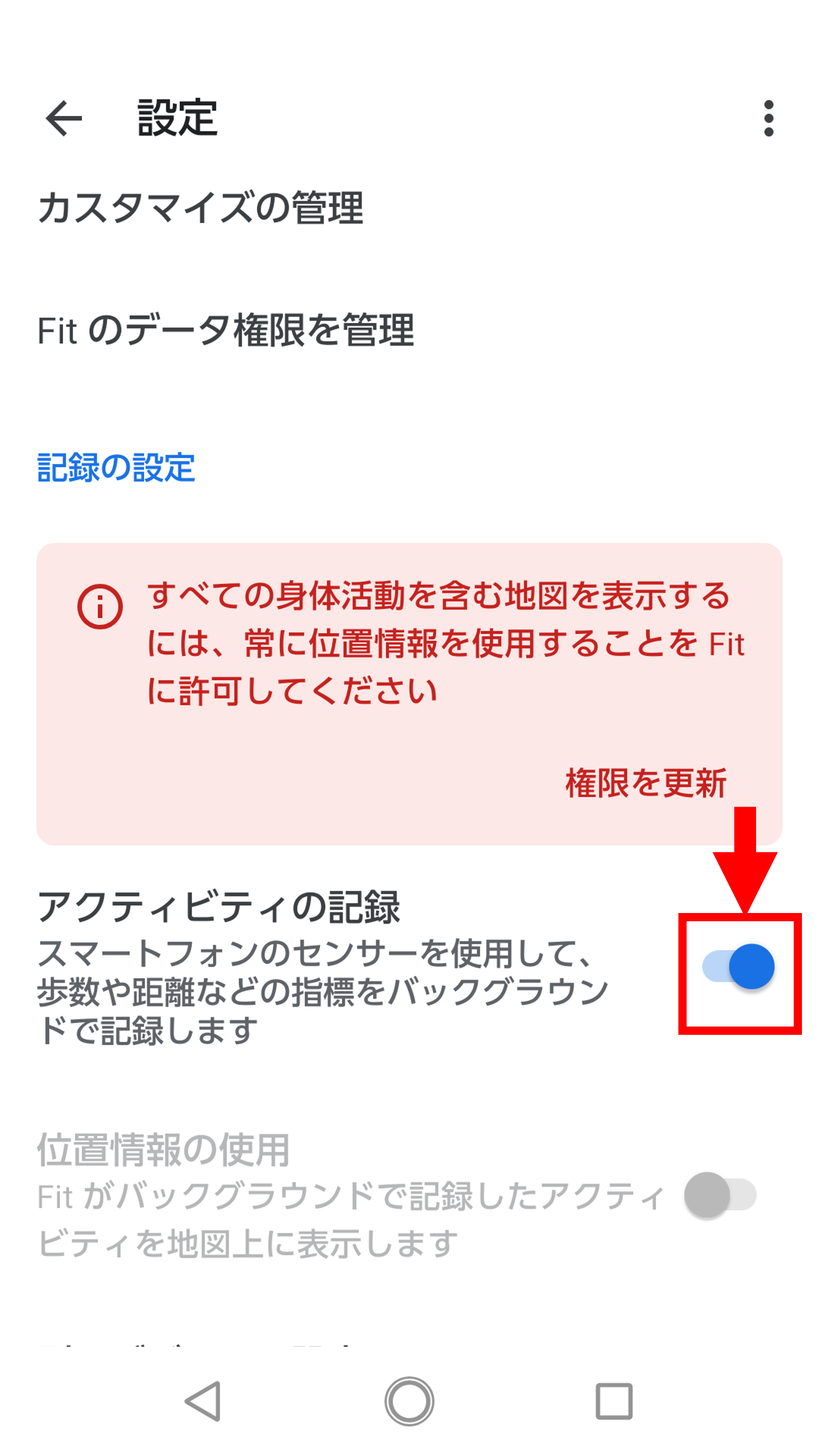This screenshot has width=819, height=1456.
Task: Toggle the 位置情報の使用 switch
Action: click(x=721, y=1195)
